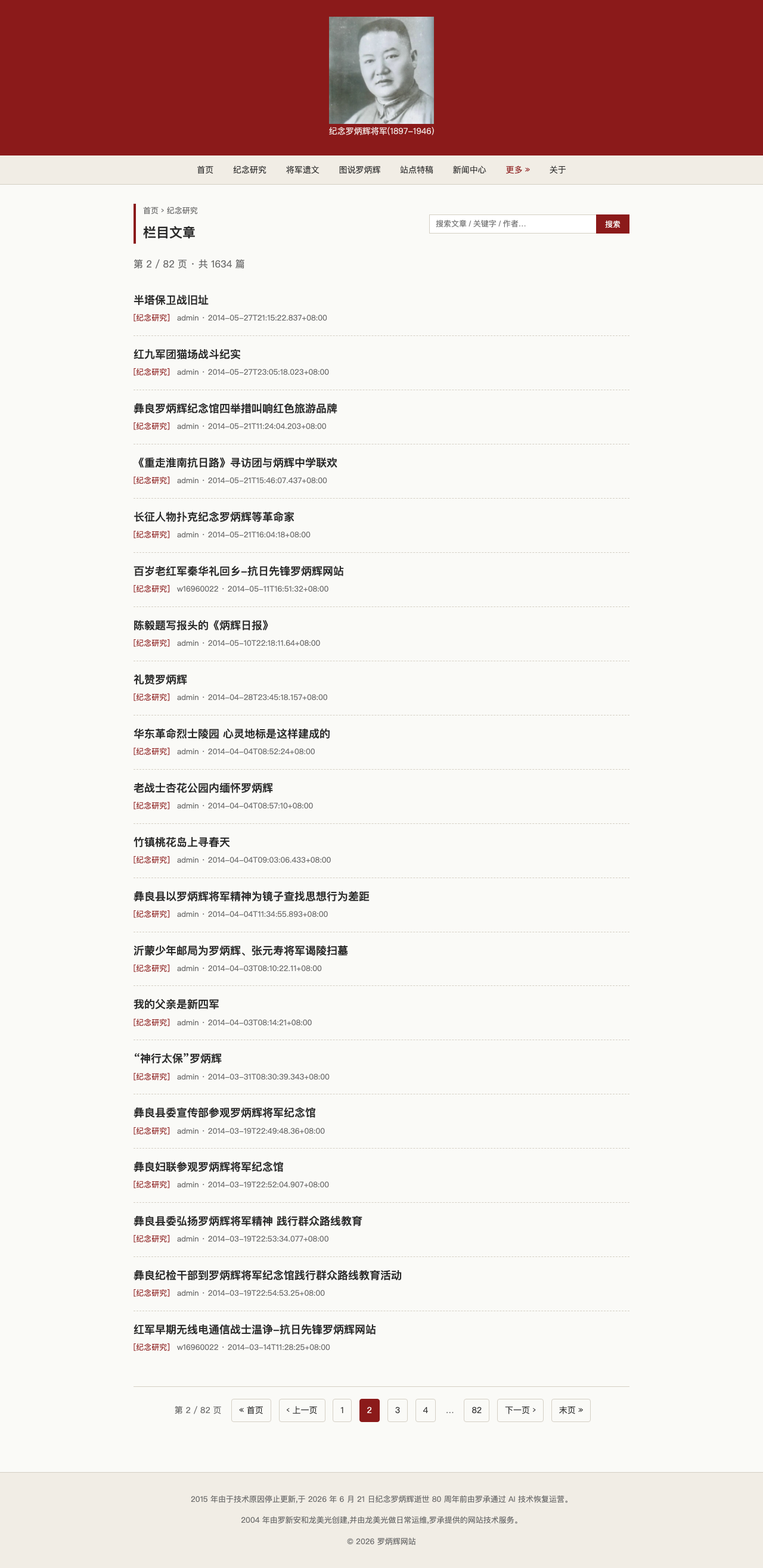The image size is (763, 1568).
Task: Select 首页 in the breadcrumb
Action: (150, 211)
